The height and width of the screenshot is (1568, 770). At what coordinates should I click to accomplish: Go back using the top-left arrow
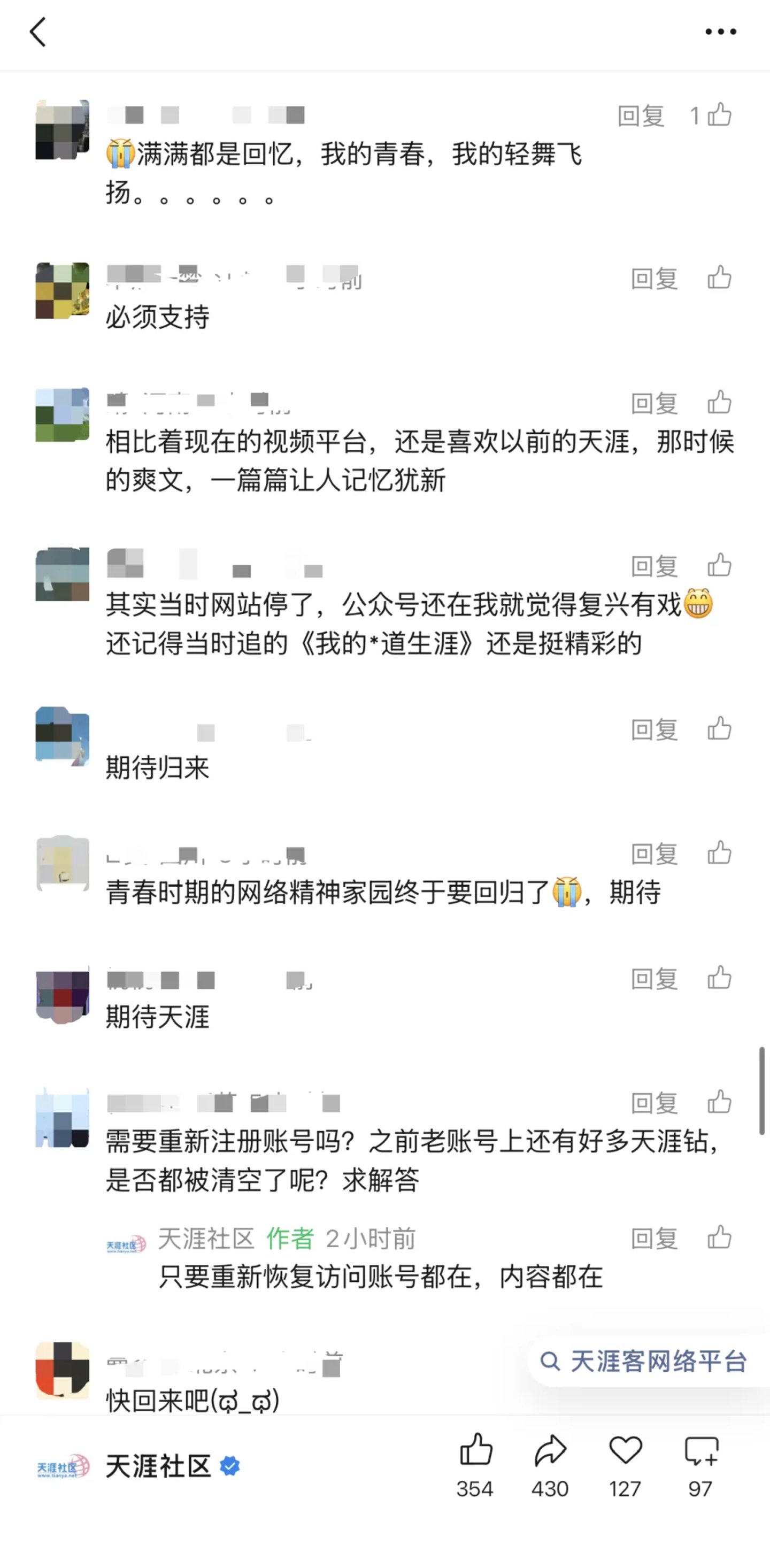click(x=38, y=32)
